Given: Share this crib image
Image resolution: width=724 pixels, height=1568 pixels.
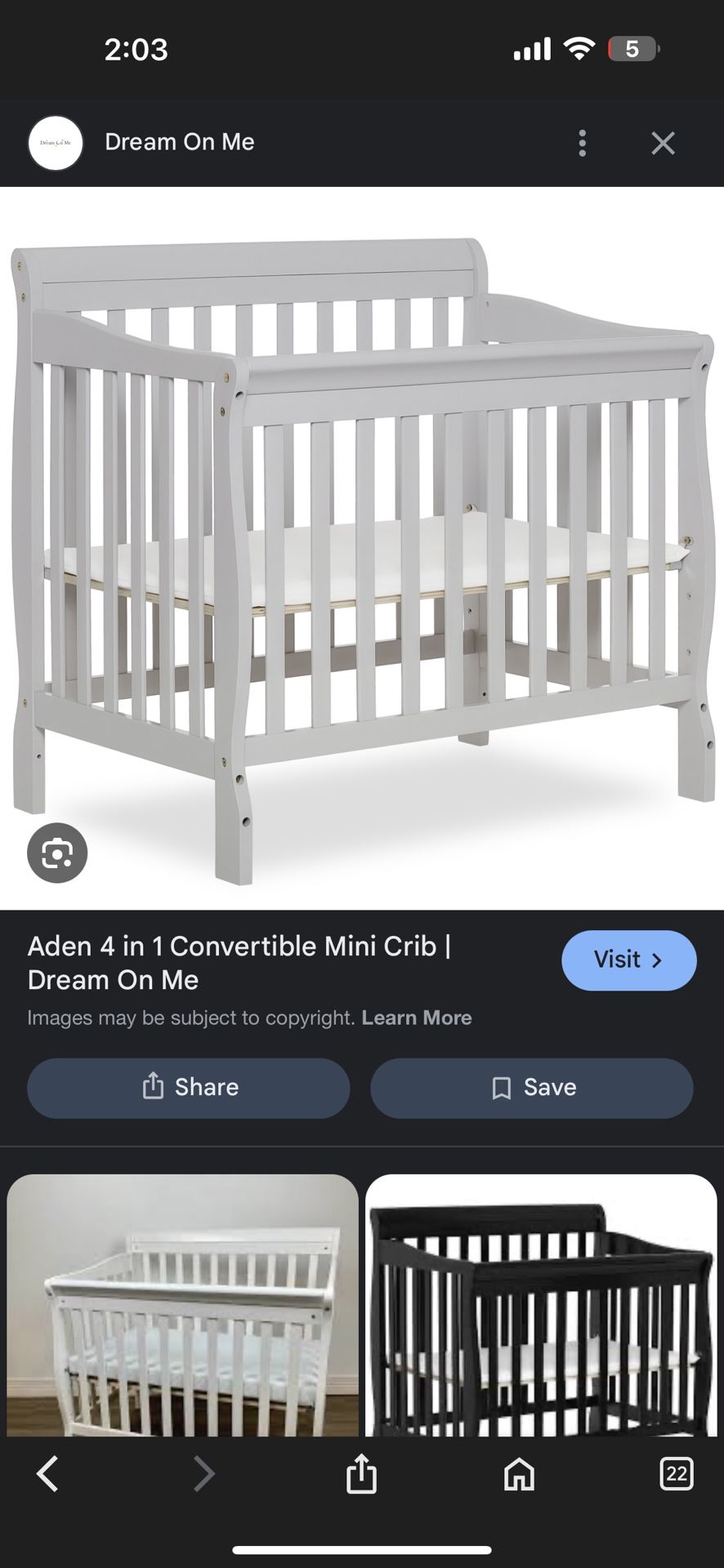Looking at the screenshot, I should [x=189, y=1088].
